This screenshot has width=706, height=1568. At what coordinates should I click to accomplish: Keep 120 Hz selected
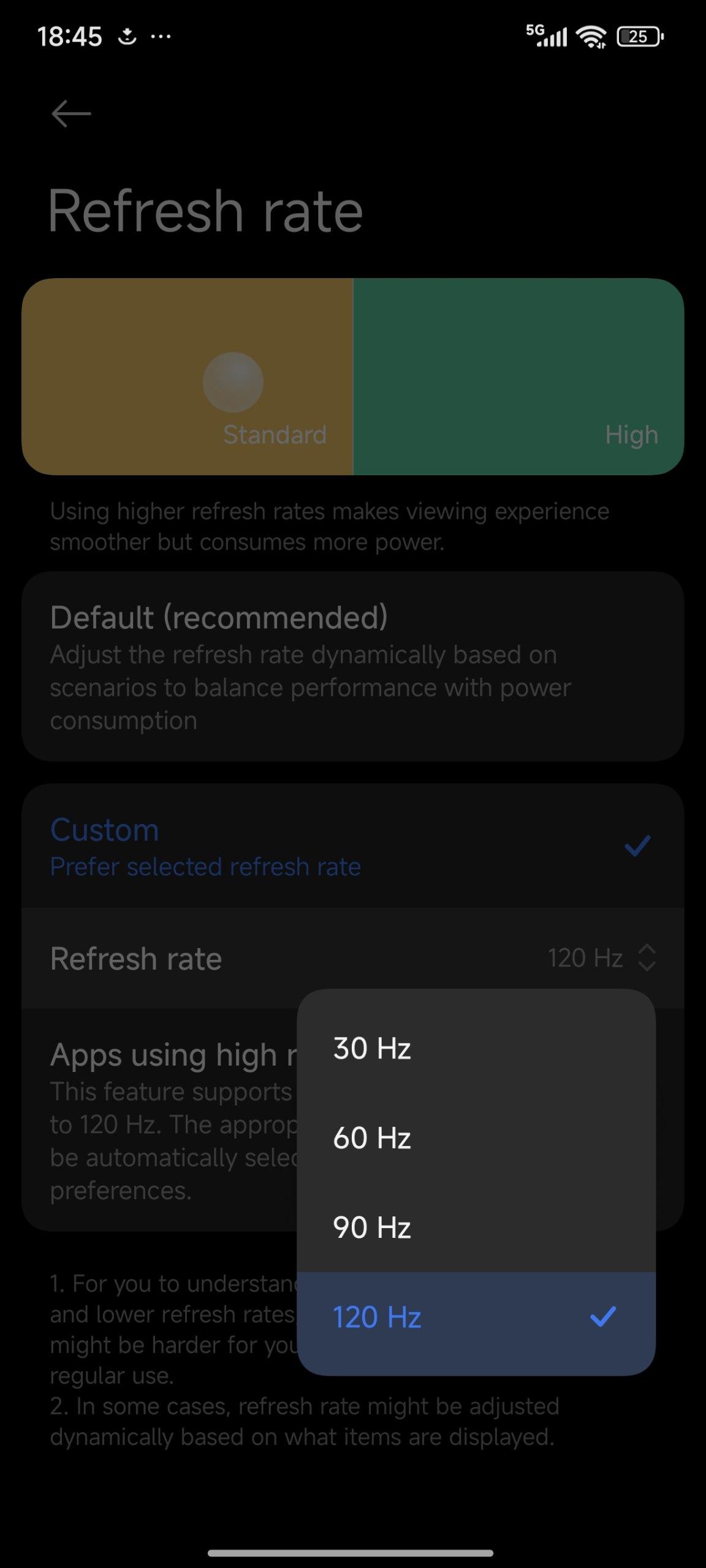[x=476, y=1317]
